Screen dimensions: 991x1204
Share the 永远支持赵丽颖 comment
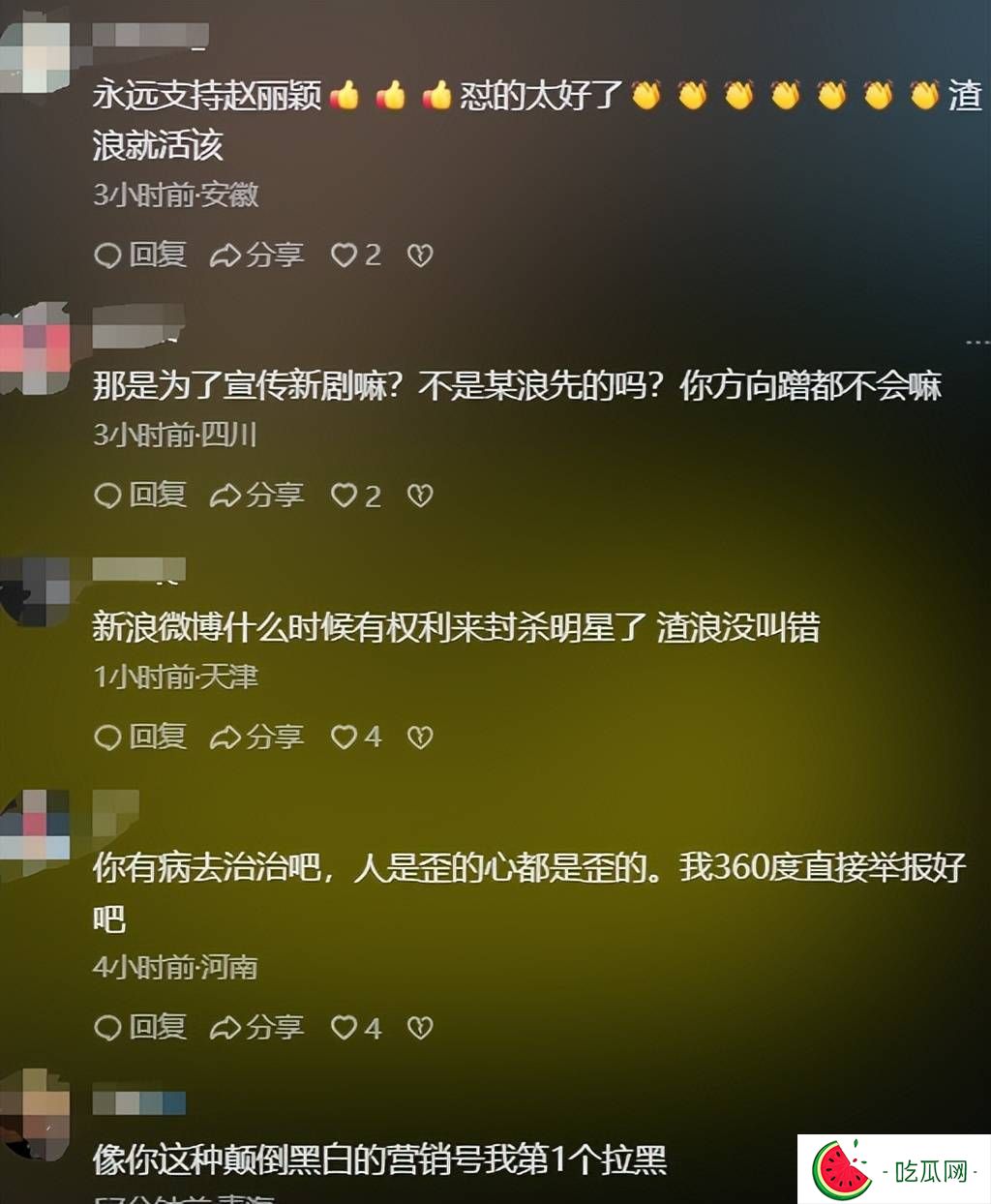coord(256,256)
